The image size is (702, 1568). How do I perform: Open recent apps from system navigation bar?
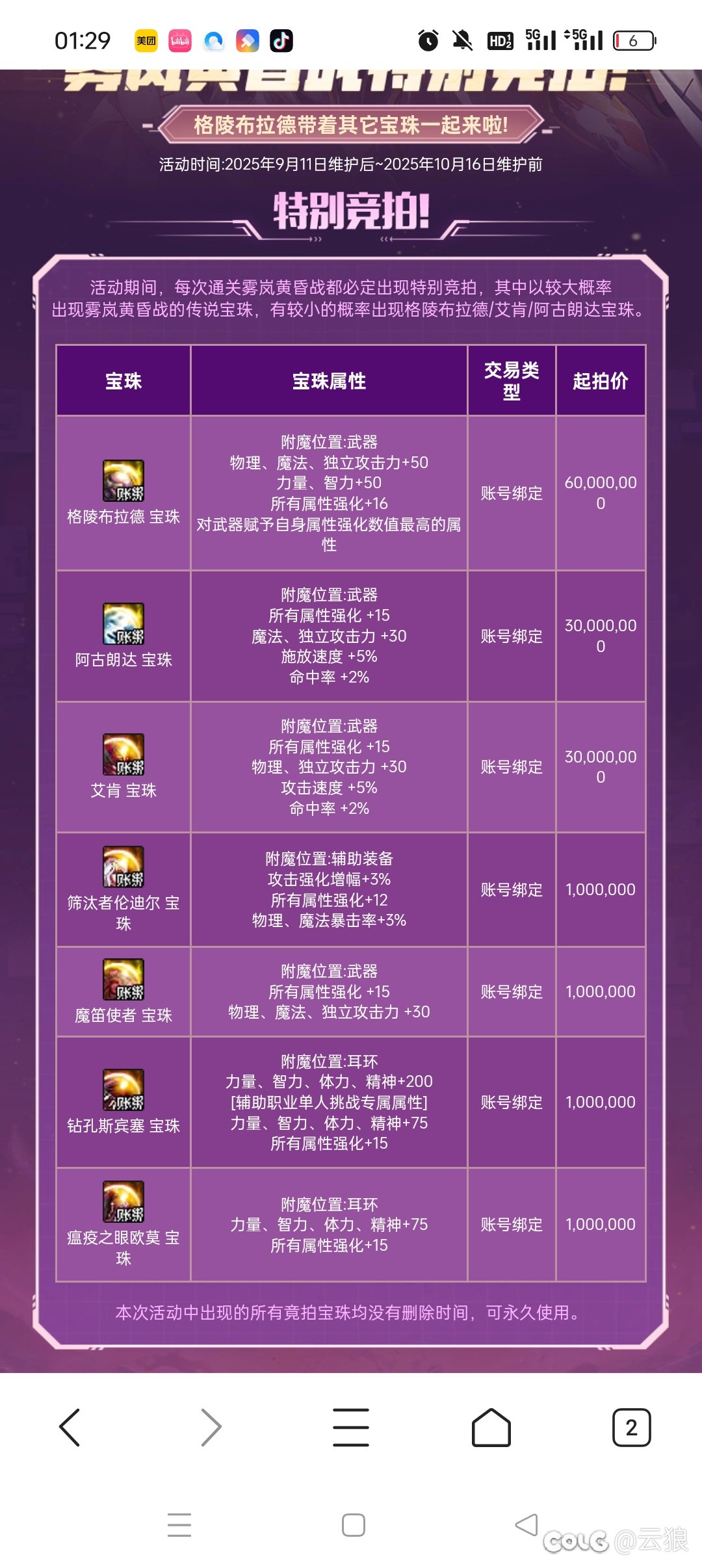click(x=179, y=1524)
